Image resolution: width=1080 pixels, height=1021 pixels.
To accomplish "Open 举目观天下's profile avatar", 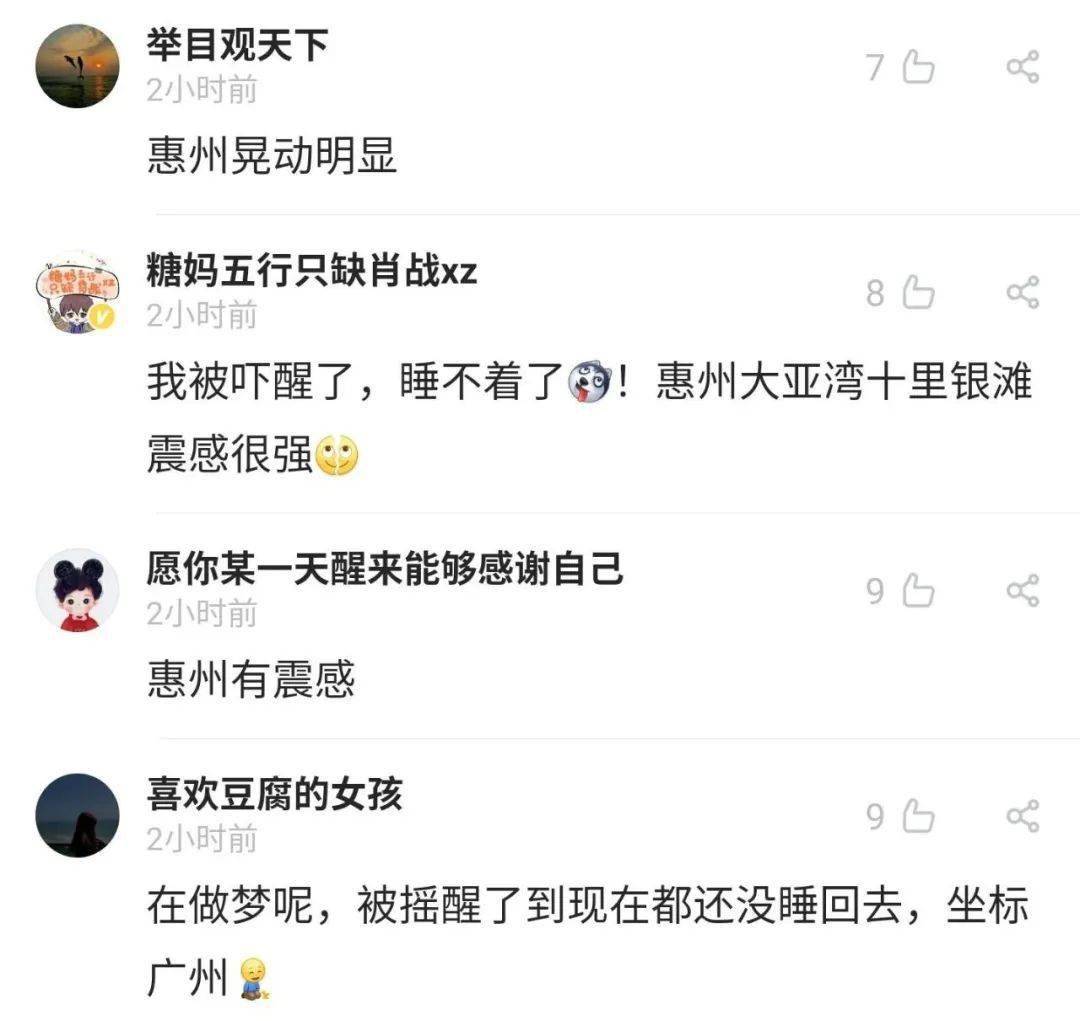I will point(78,66).
